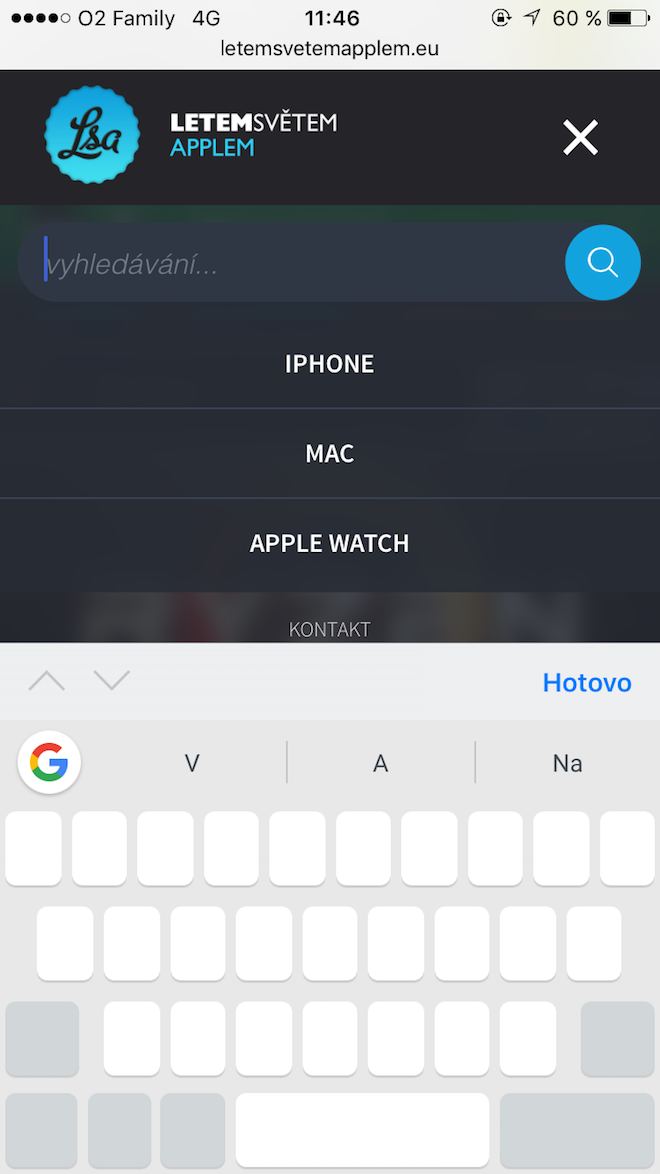Close the navigation menu
The image size is (660, 1174).
(580, 137)
